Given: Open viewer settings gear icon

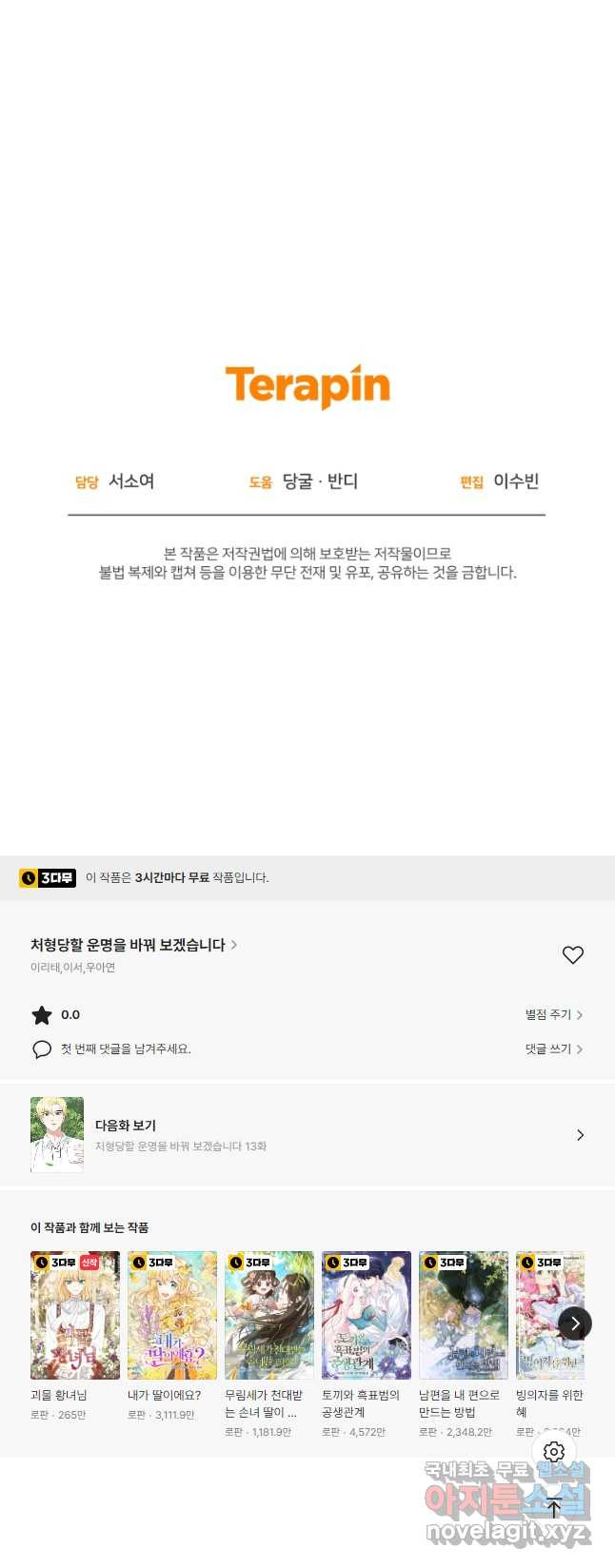Looking at the screenshot, I should coord(554,1451).
